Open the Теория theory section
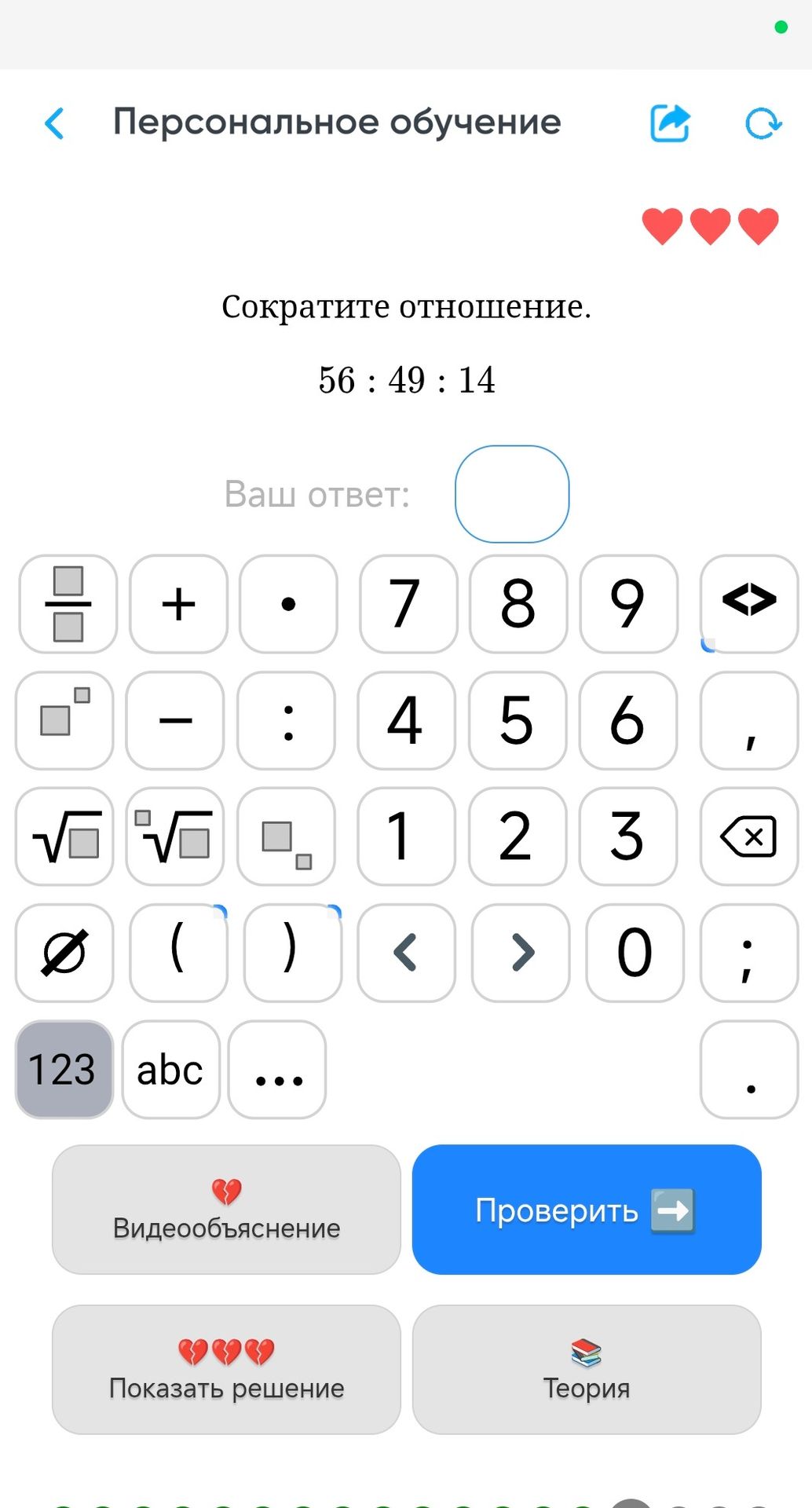The width and height of the screenshot is (812, 1508). pyautogui.click(x=587, y=1370)
